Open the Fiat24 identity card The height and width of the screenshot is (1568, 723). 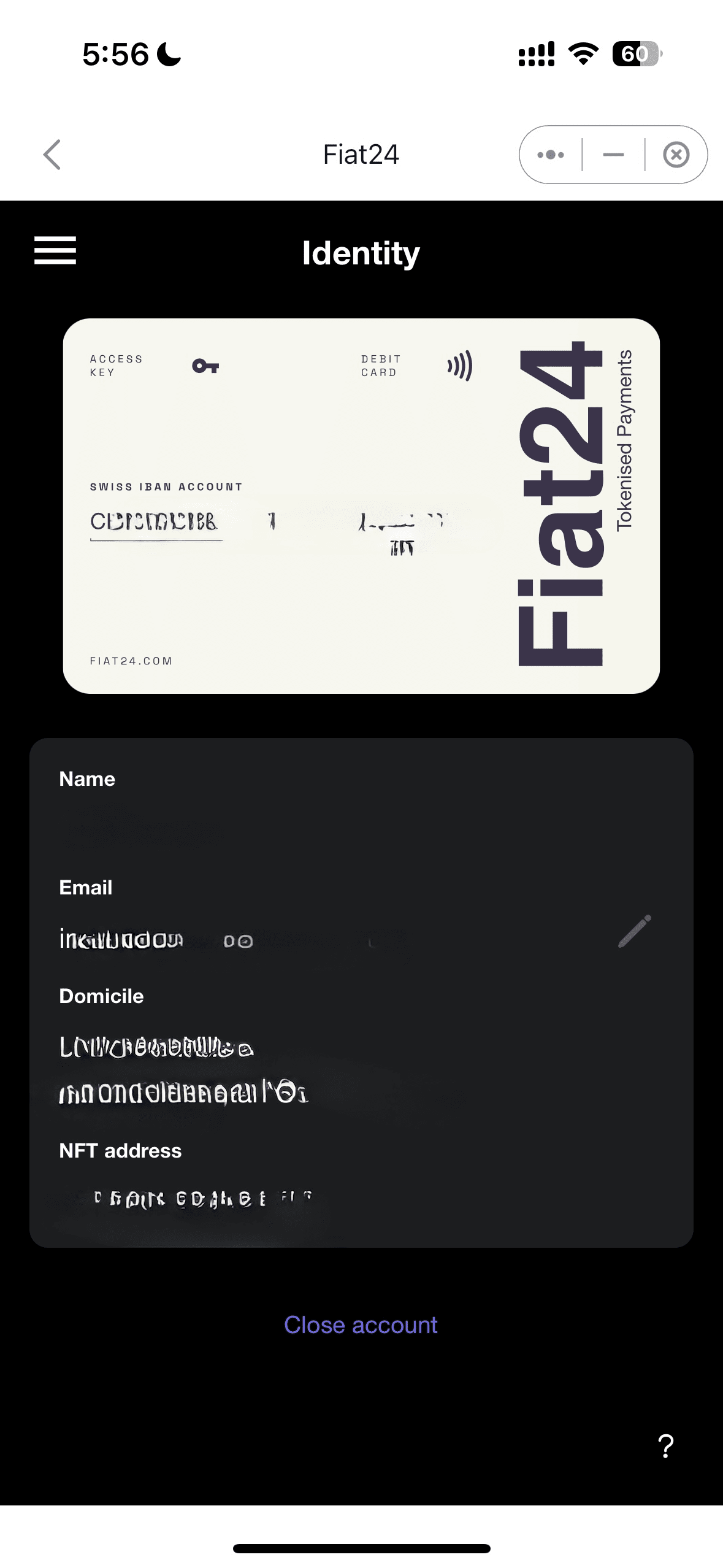click(x=361, y=505)
